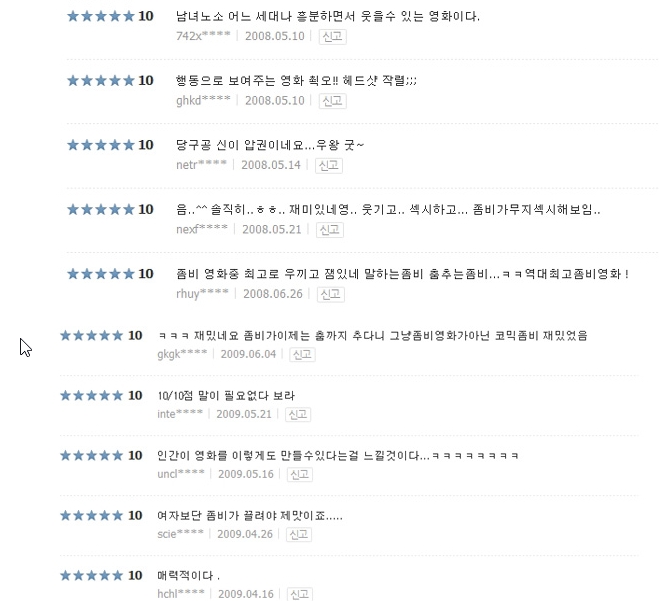
Task: Report the review by uncl****
Action: pos(298,474)
